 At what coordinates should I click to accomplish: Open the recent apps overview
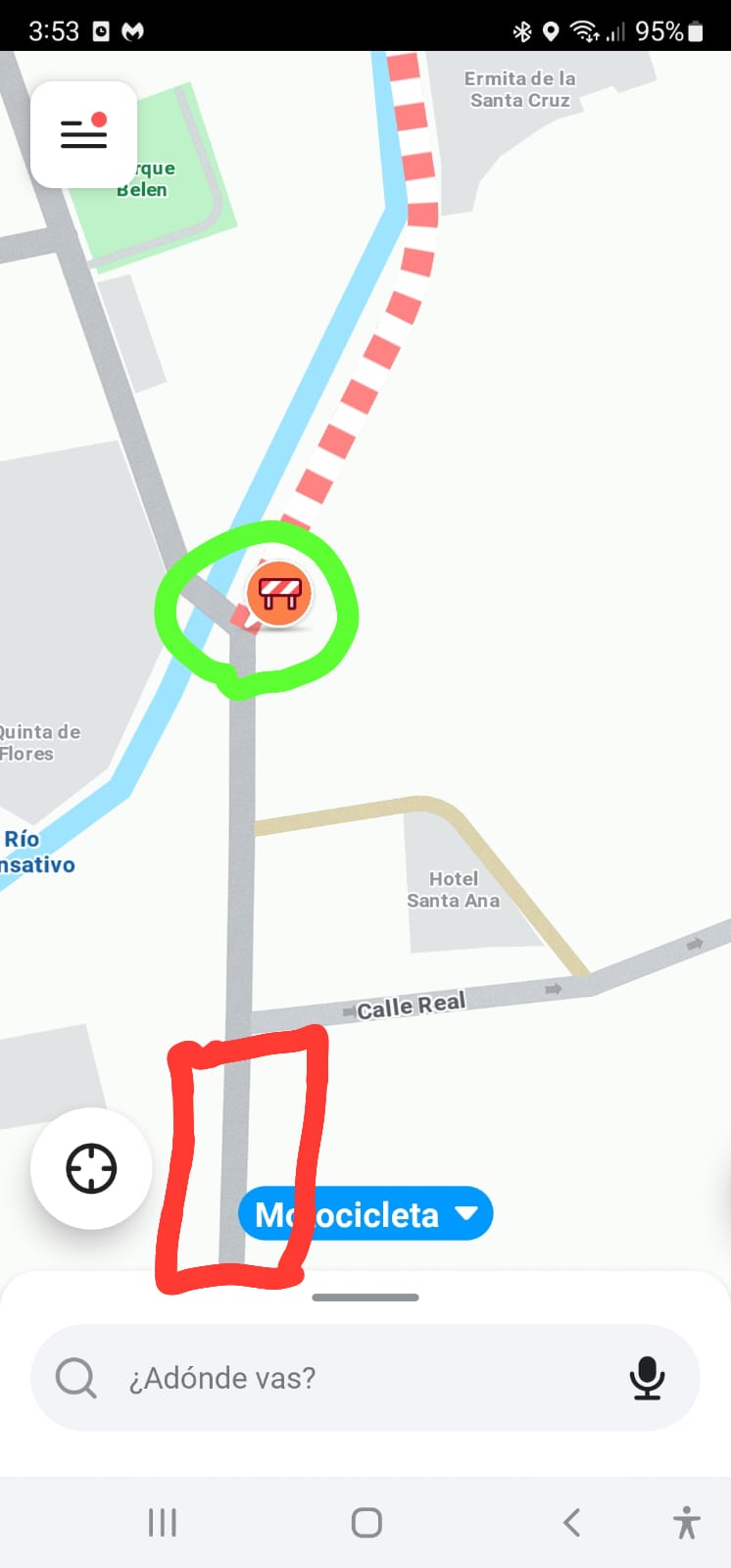point(163,1522)
